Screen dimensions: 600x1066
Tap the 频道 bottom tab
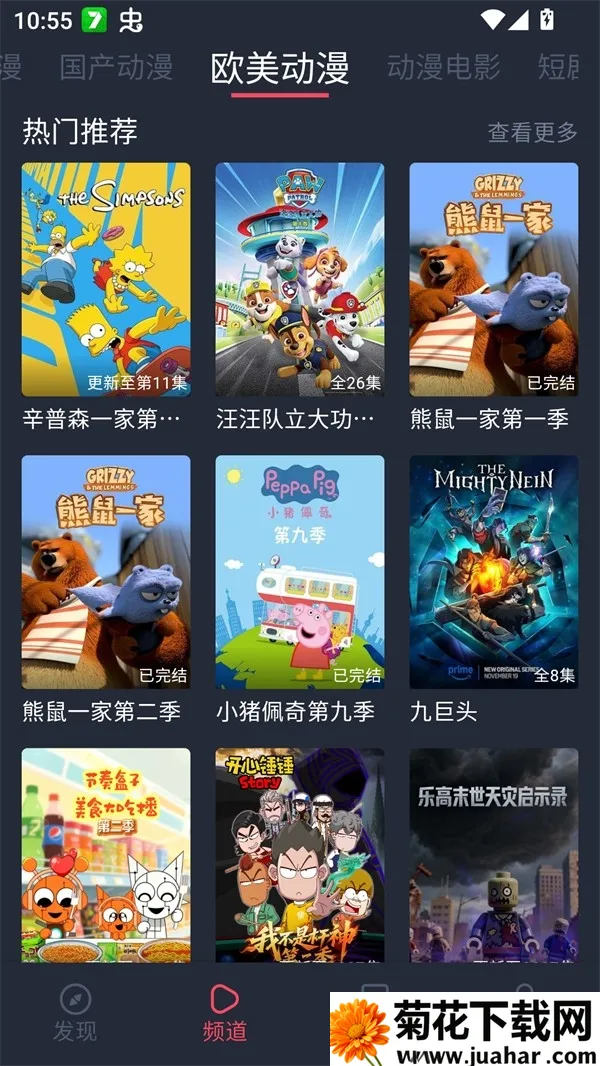click(x=224, y=1012)
